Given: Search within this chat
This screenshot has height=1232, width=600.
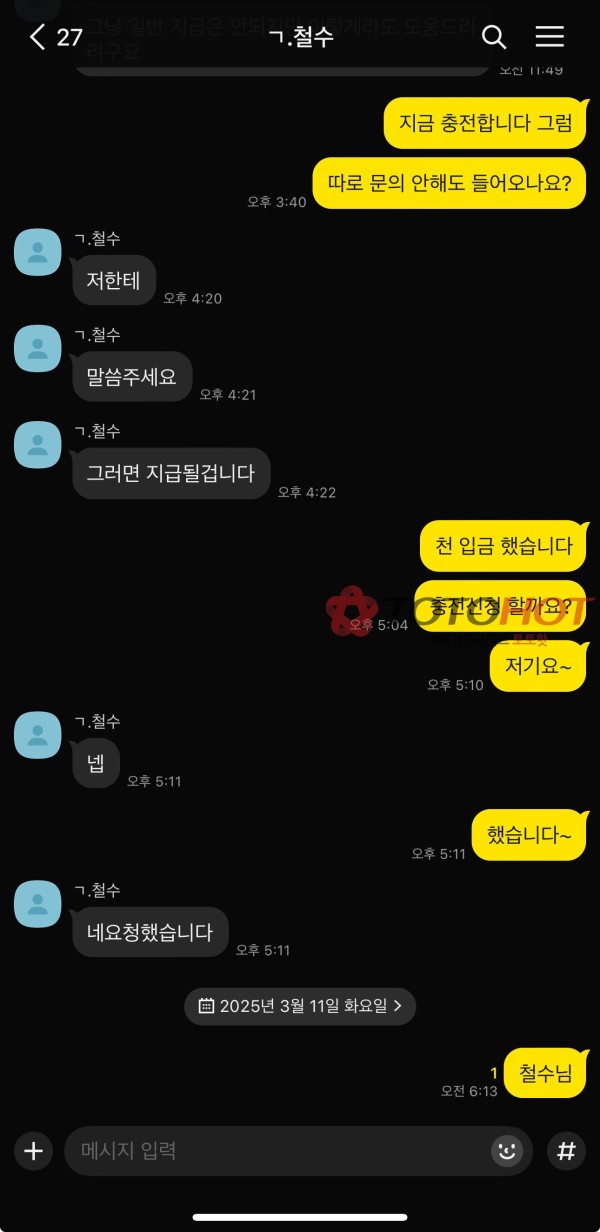Looking at the screenshot, I should (x=494, y=37).
